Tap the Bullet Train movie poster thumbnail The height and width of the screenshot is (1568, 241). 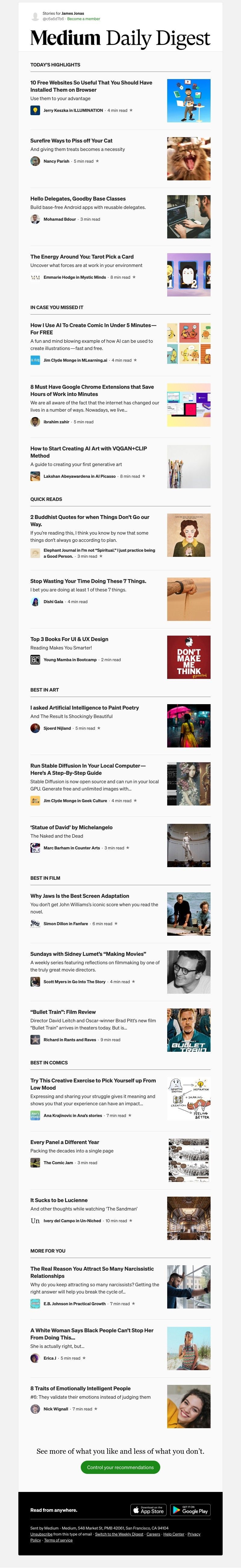click(x=189, y=1030)
